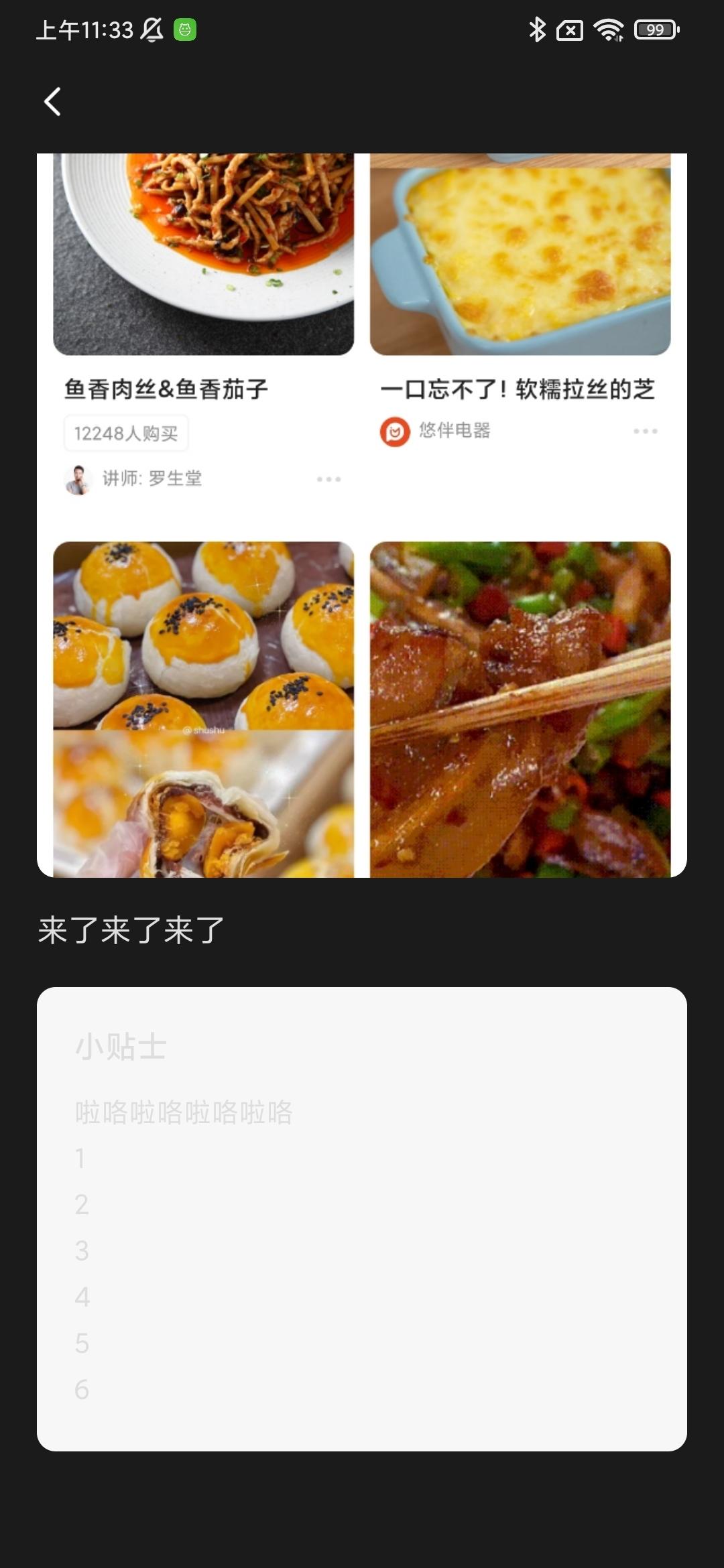
Task: Tap the Bluetooth icon in status bar
Action: (537, 29)
